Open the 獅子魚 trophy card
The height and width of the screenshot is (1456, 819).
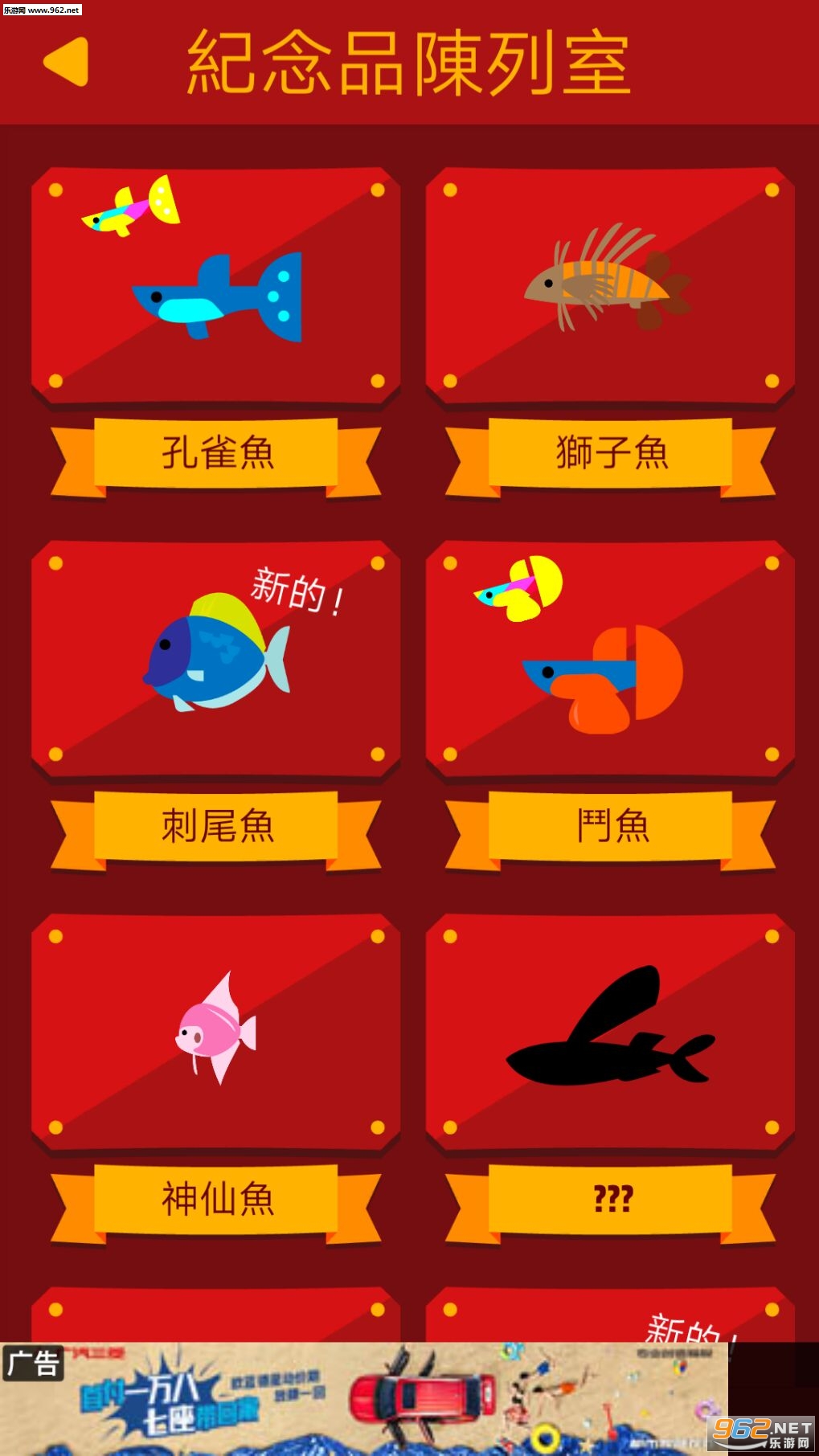pos(609,286)
